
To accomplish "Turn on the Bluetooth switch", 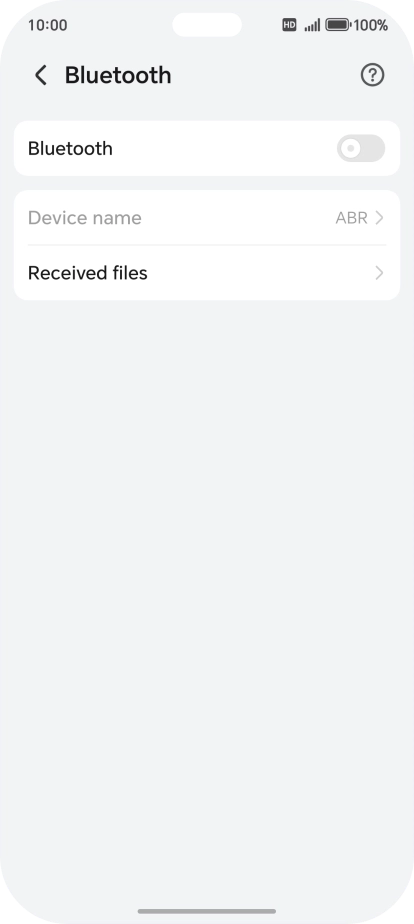I will [x=361, y=148].
